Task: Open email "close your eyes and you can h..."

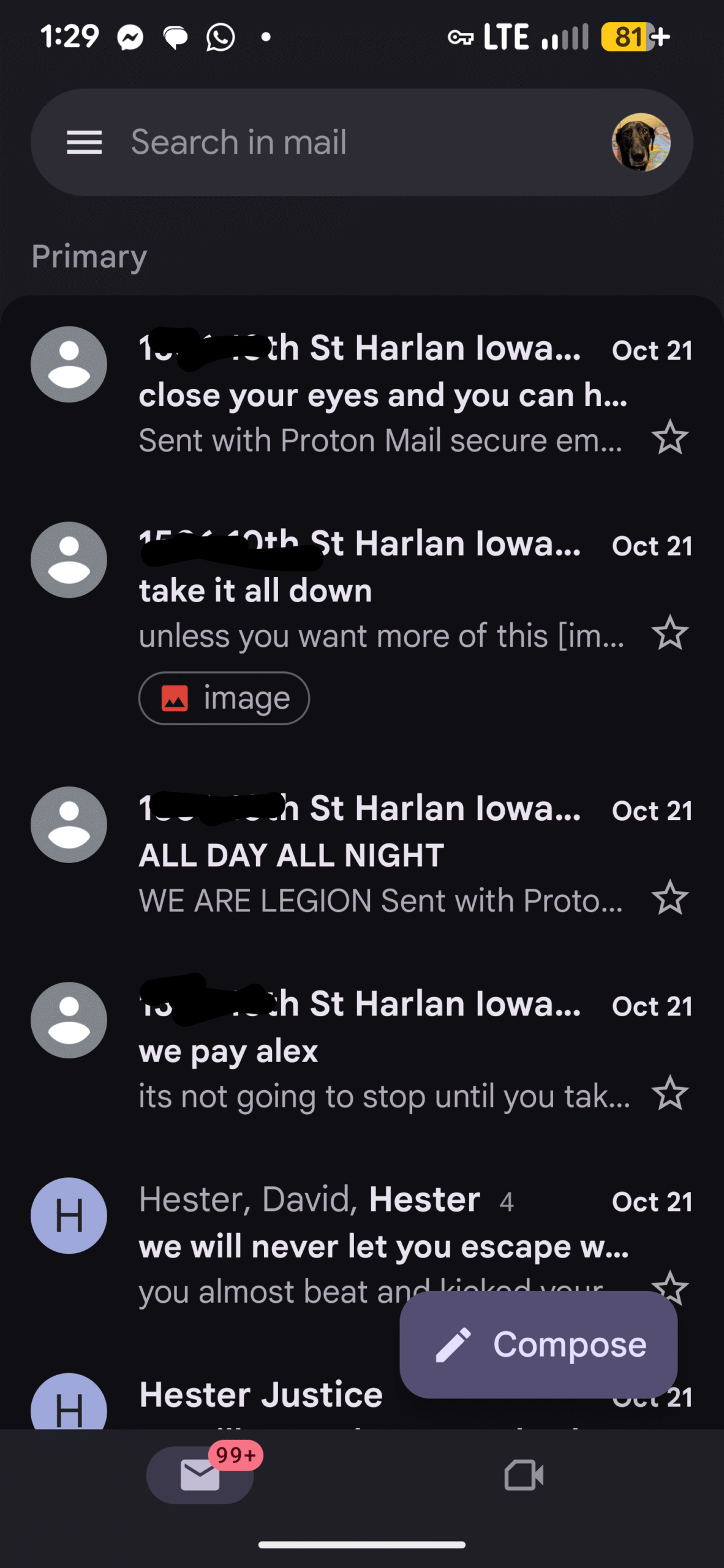Action: 382,396
